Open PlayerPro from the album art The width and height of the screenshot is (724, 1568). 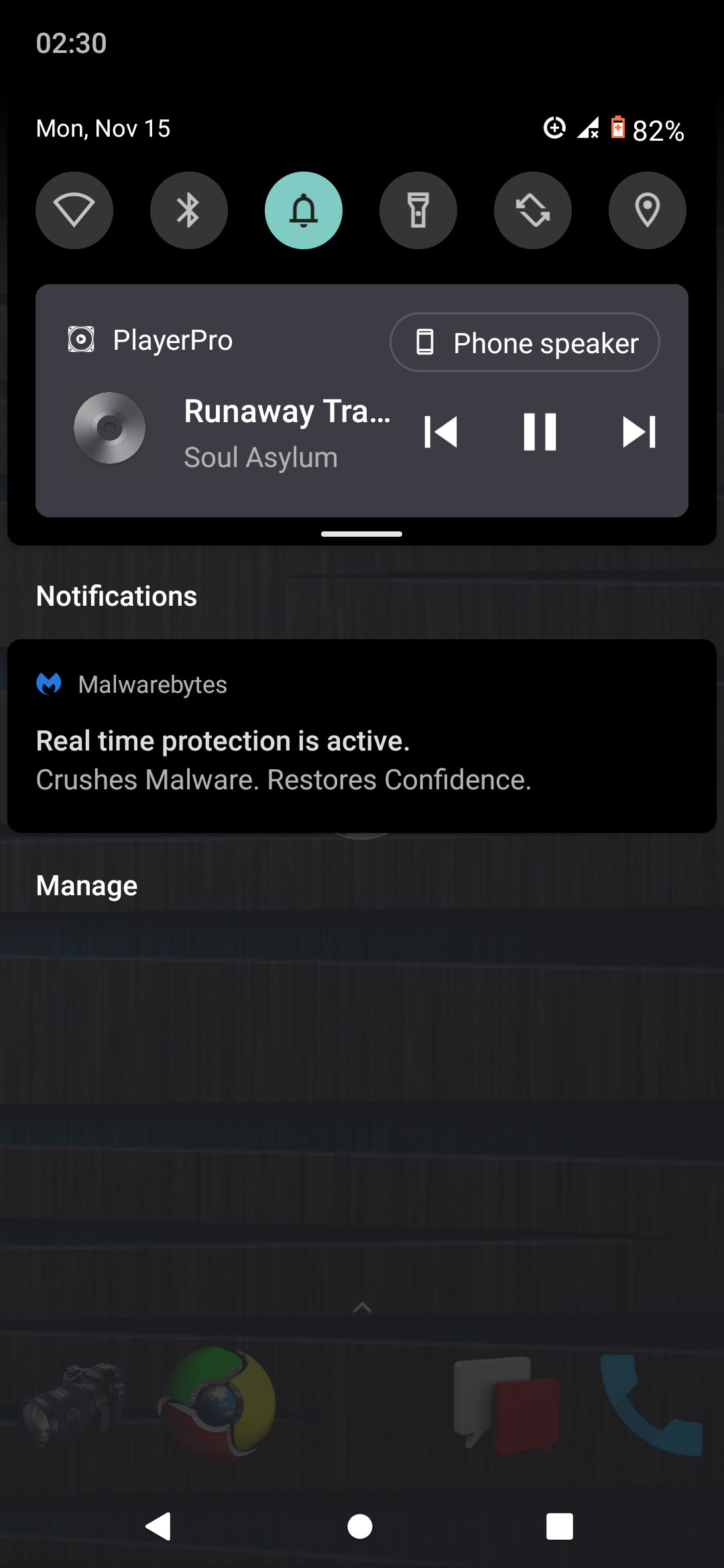(x=110, y=428)
